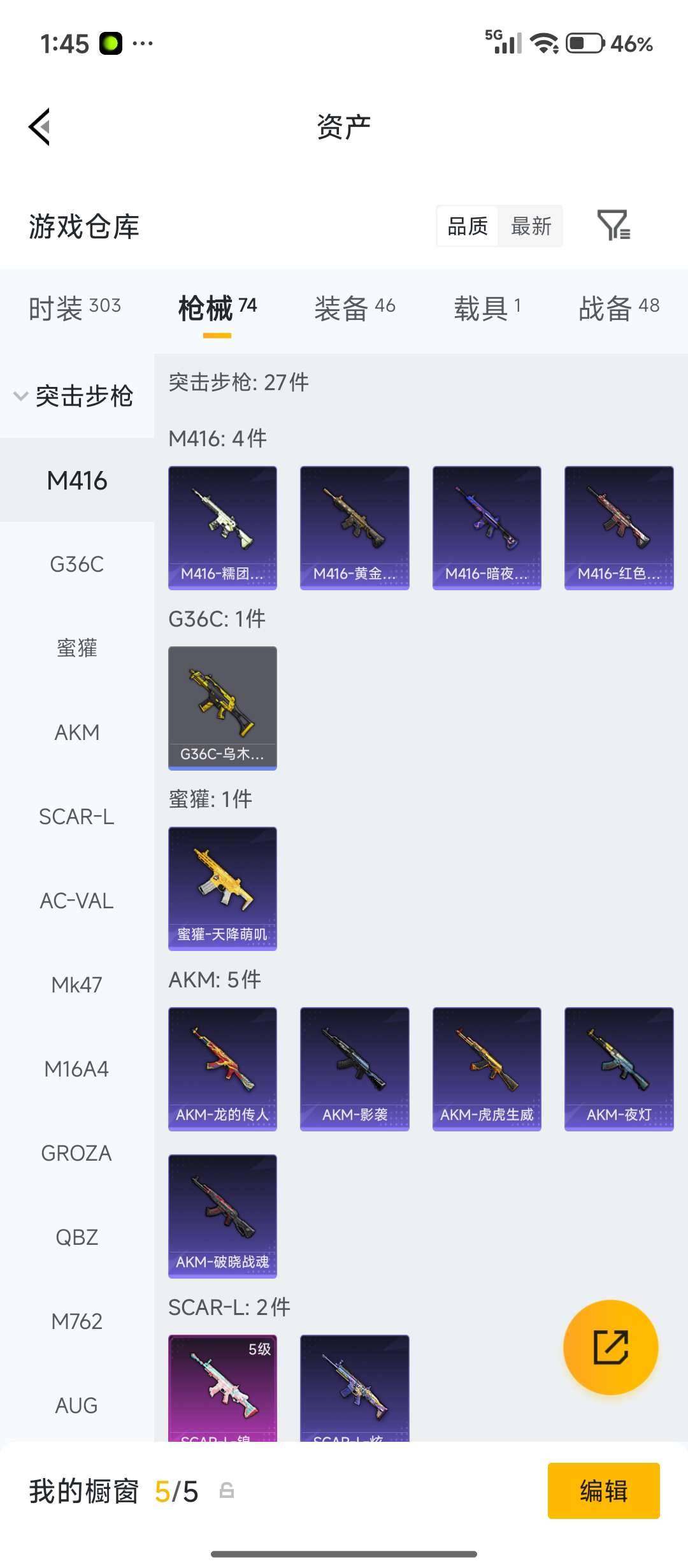This screenshot has height=1568, width=688.
Task: Sort the warehouse by 最新
Action: (531, 226)
